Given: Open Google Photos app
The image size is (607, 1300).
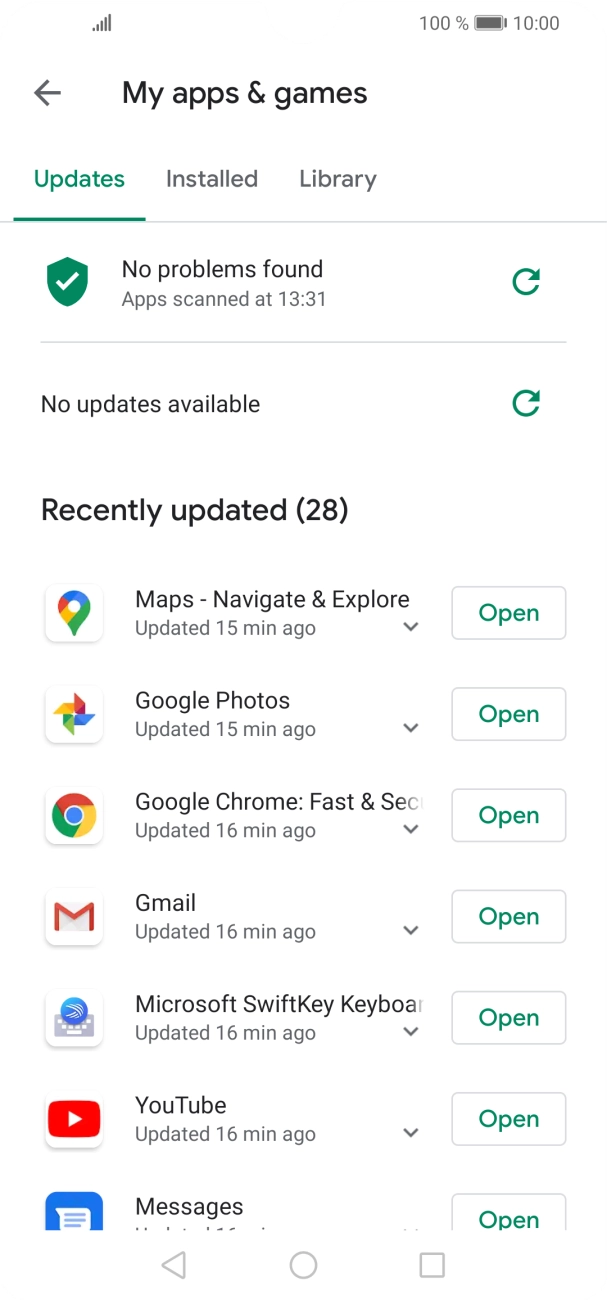Looking at the screenshot, I should tap(508, 714).
